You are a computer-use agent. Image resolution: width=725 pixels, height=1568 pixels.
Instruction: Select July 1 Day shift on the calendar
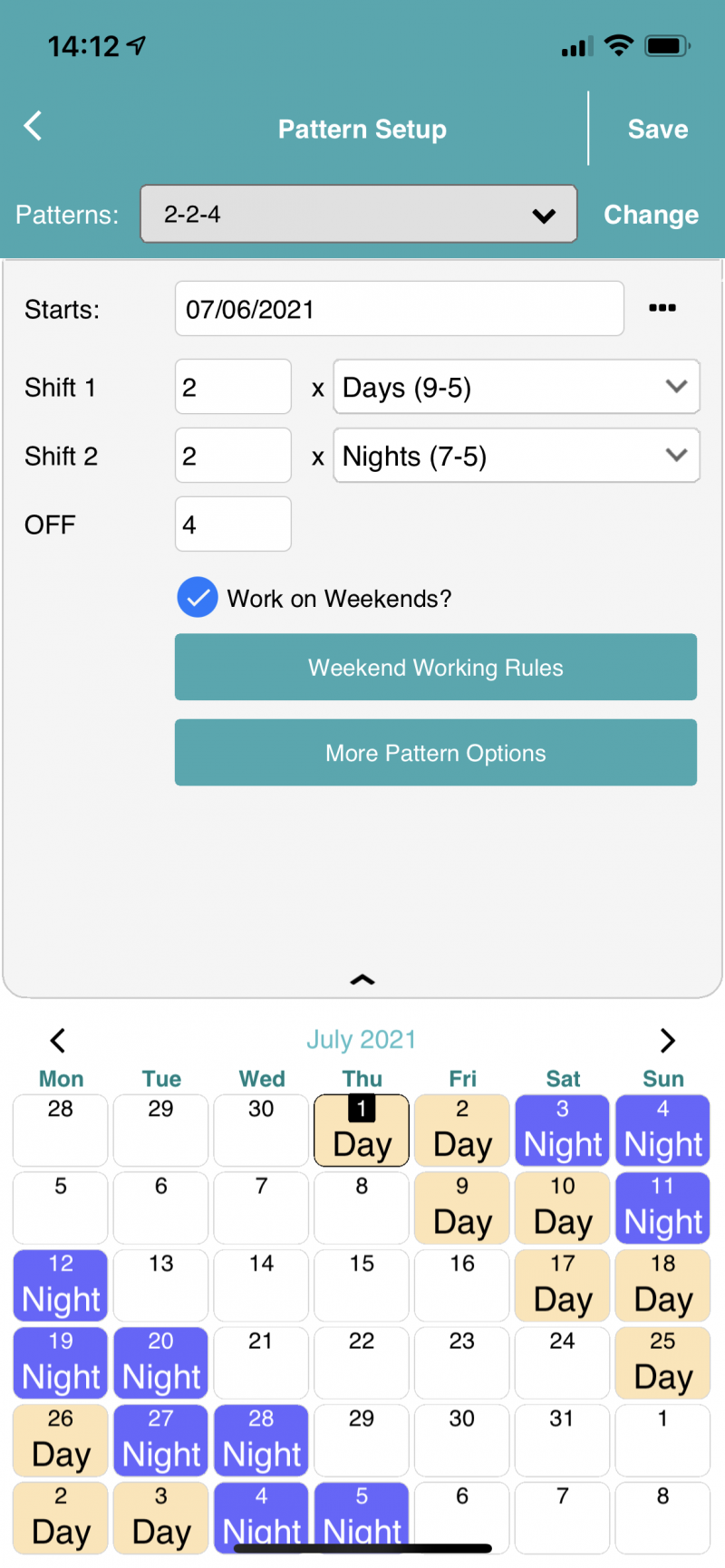pos(362,1130)
